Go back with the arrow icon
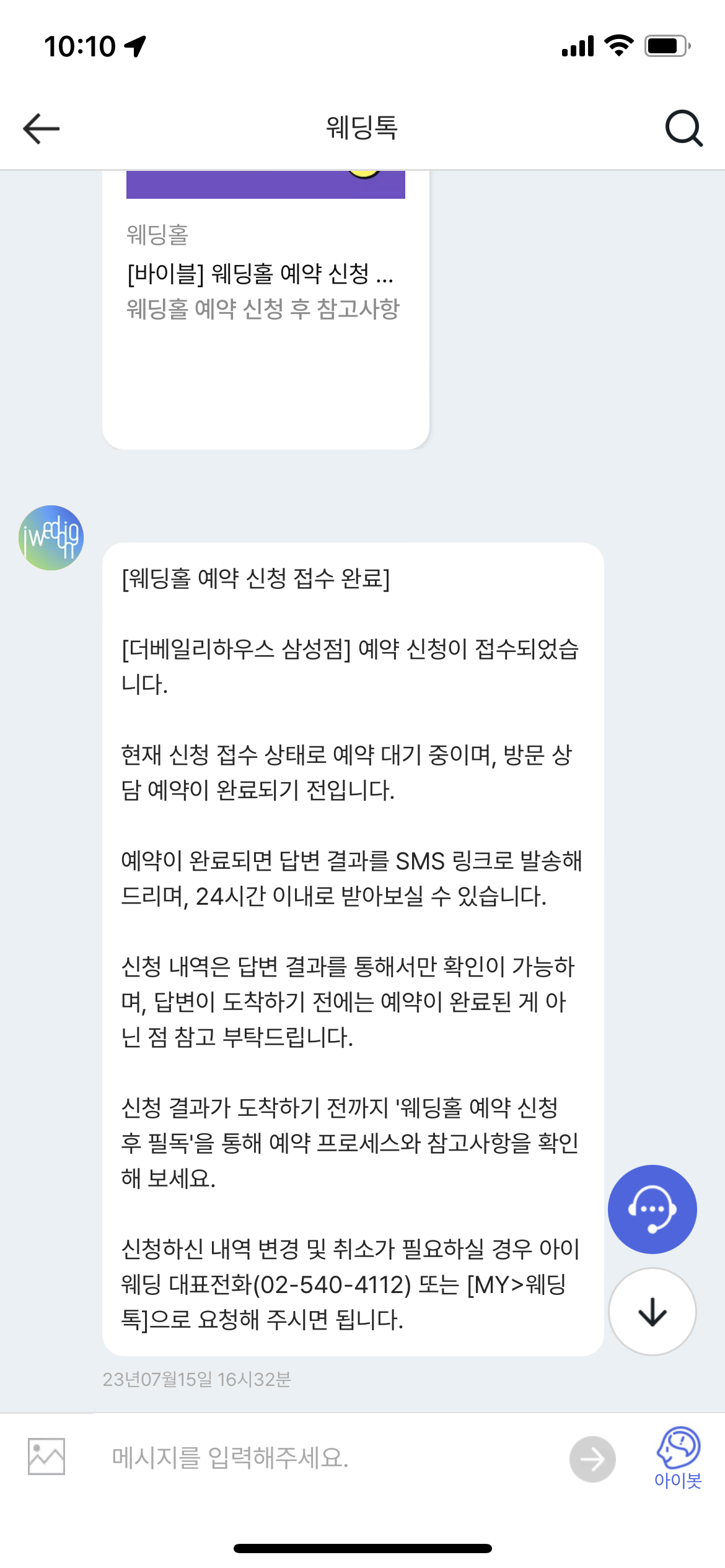 pos(41,128)
